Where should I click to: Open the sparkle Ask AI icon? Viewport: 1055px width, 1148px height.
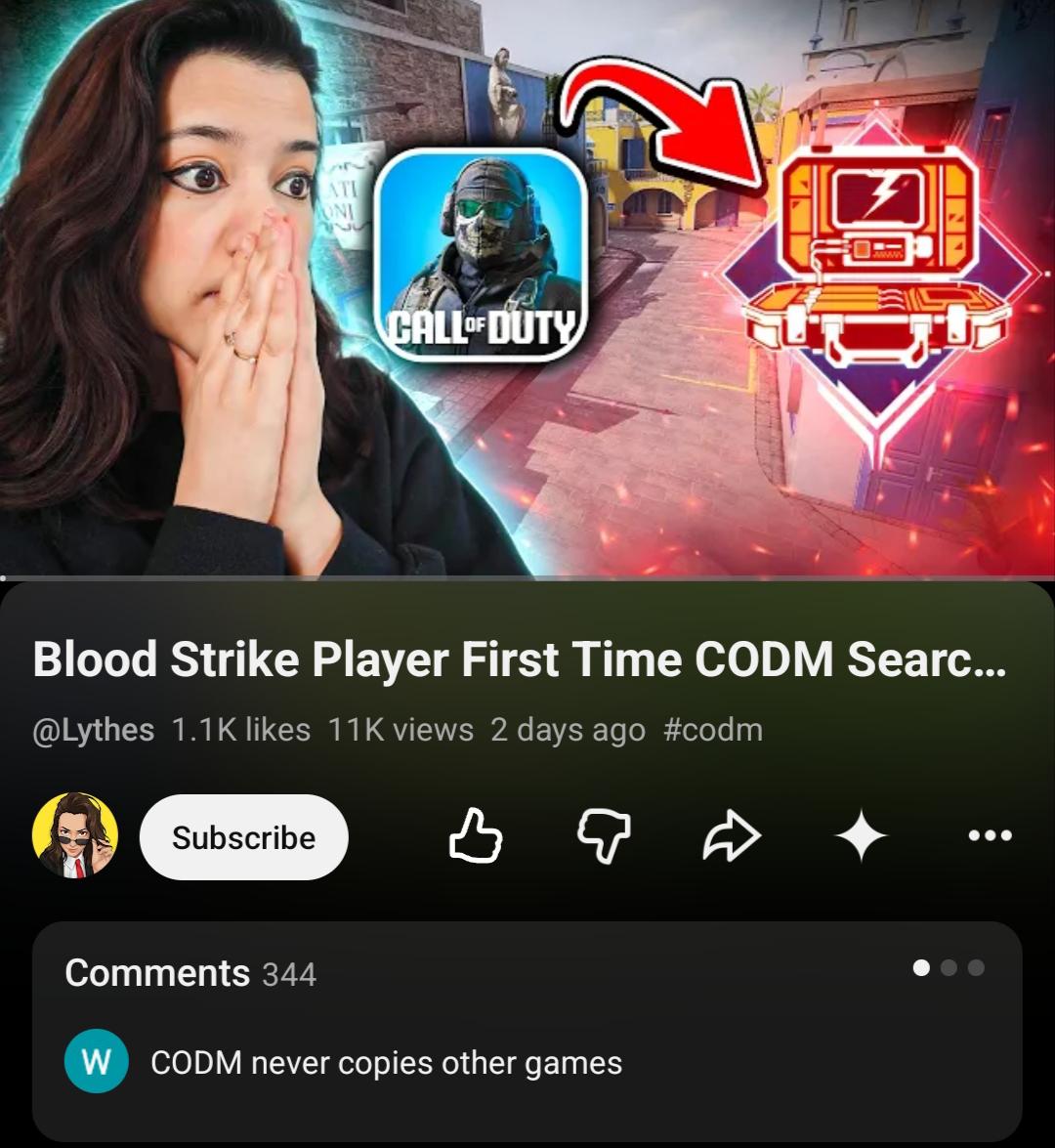861,837
